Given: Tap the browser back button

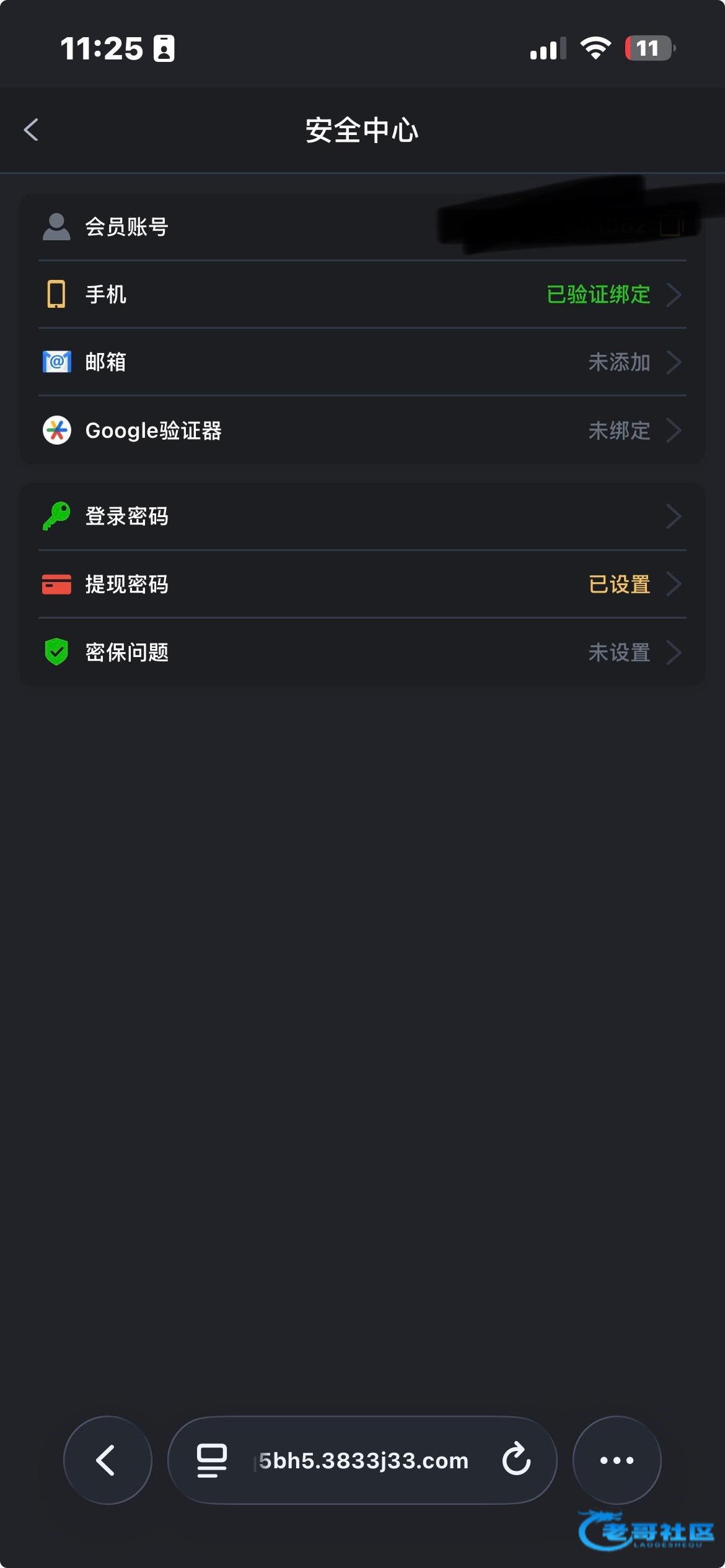Looking at the screenshot, I should [x=107, y=1460].
